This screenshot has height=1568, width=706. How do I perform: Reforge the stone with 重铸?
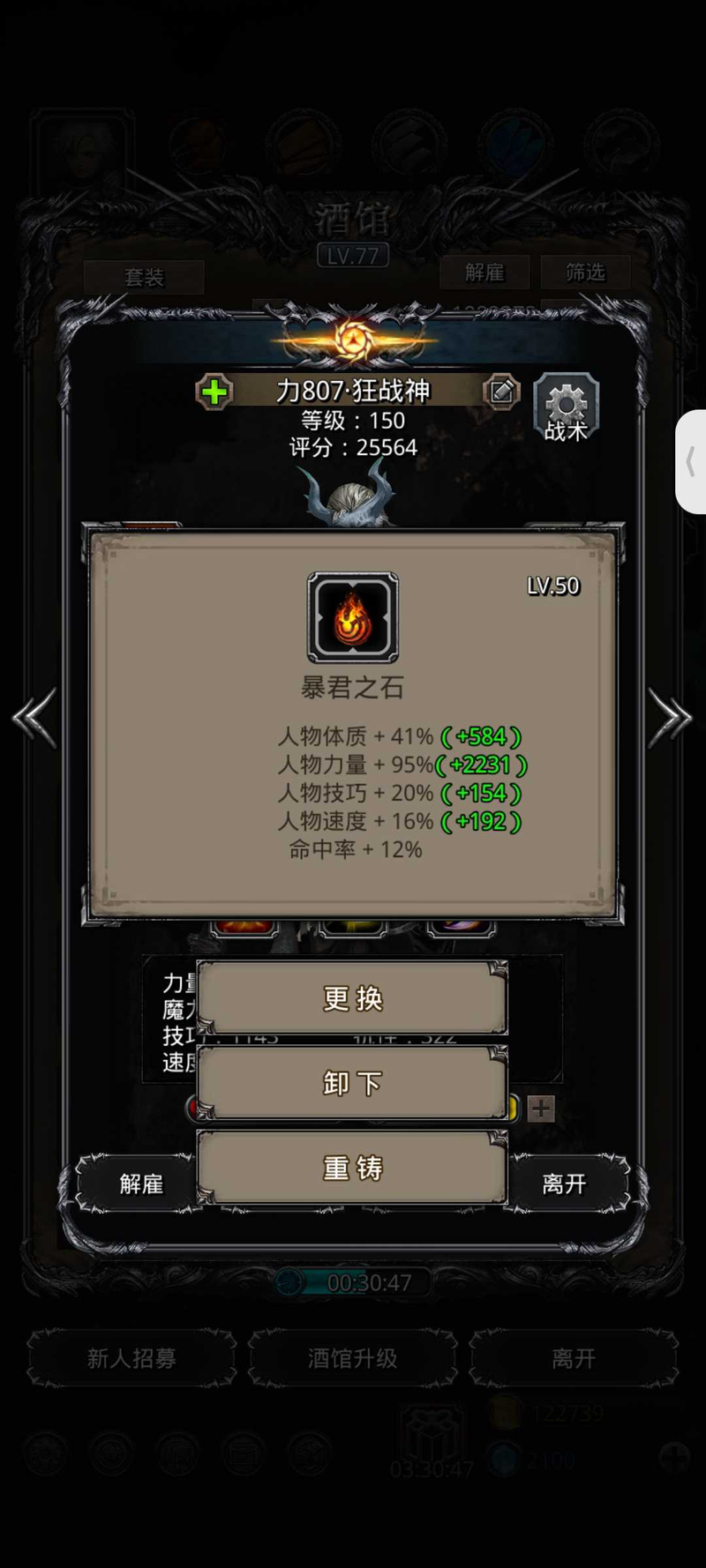point(352,1168)
